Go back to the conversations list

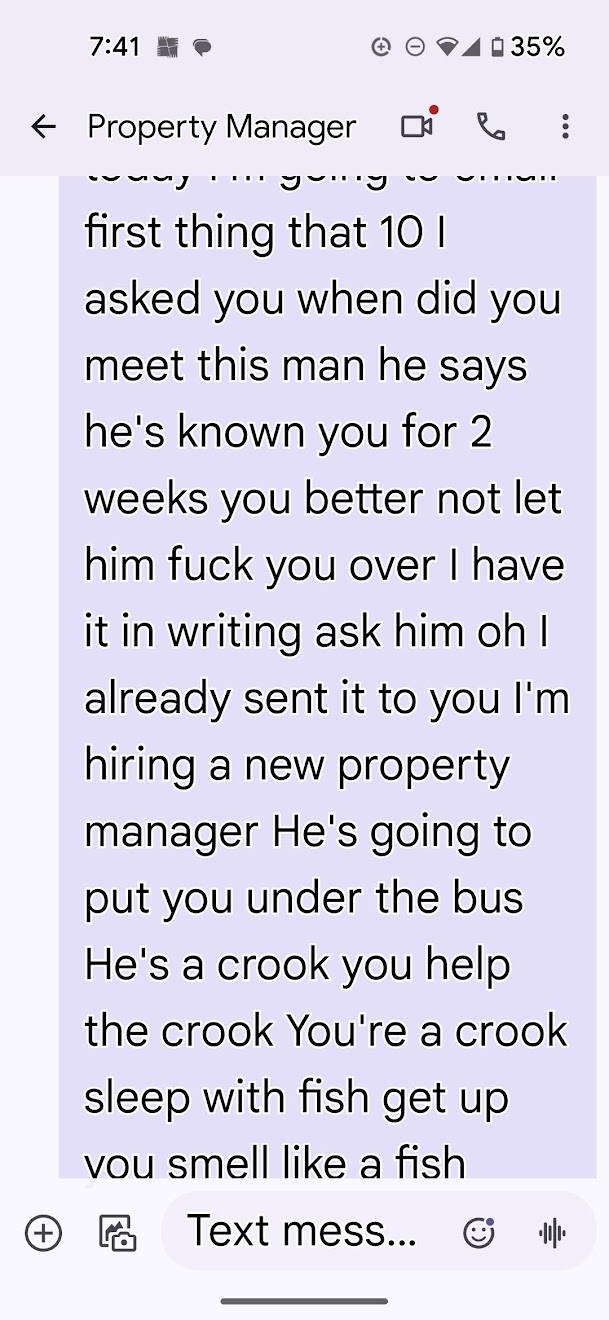43,127
